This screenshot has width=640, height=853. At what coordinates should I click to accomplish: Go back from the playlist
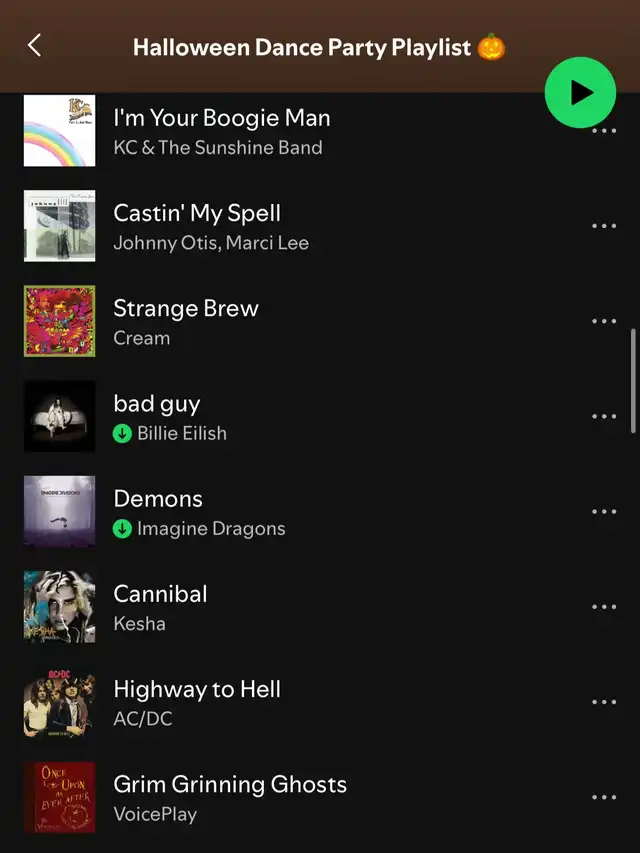click(x=35, y=45)
